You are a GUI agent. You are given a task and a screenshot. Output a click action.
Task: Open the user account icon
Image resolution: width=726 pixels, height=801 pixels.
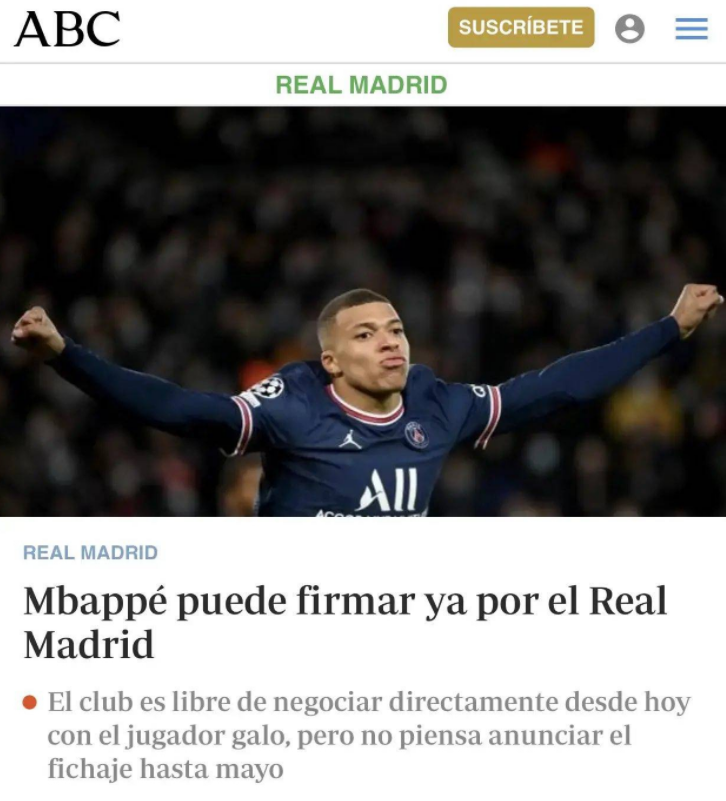(x=630, y=28)
